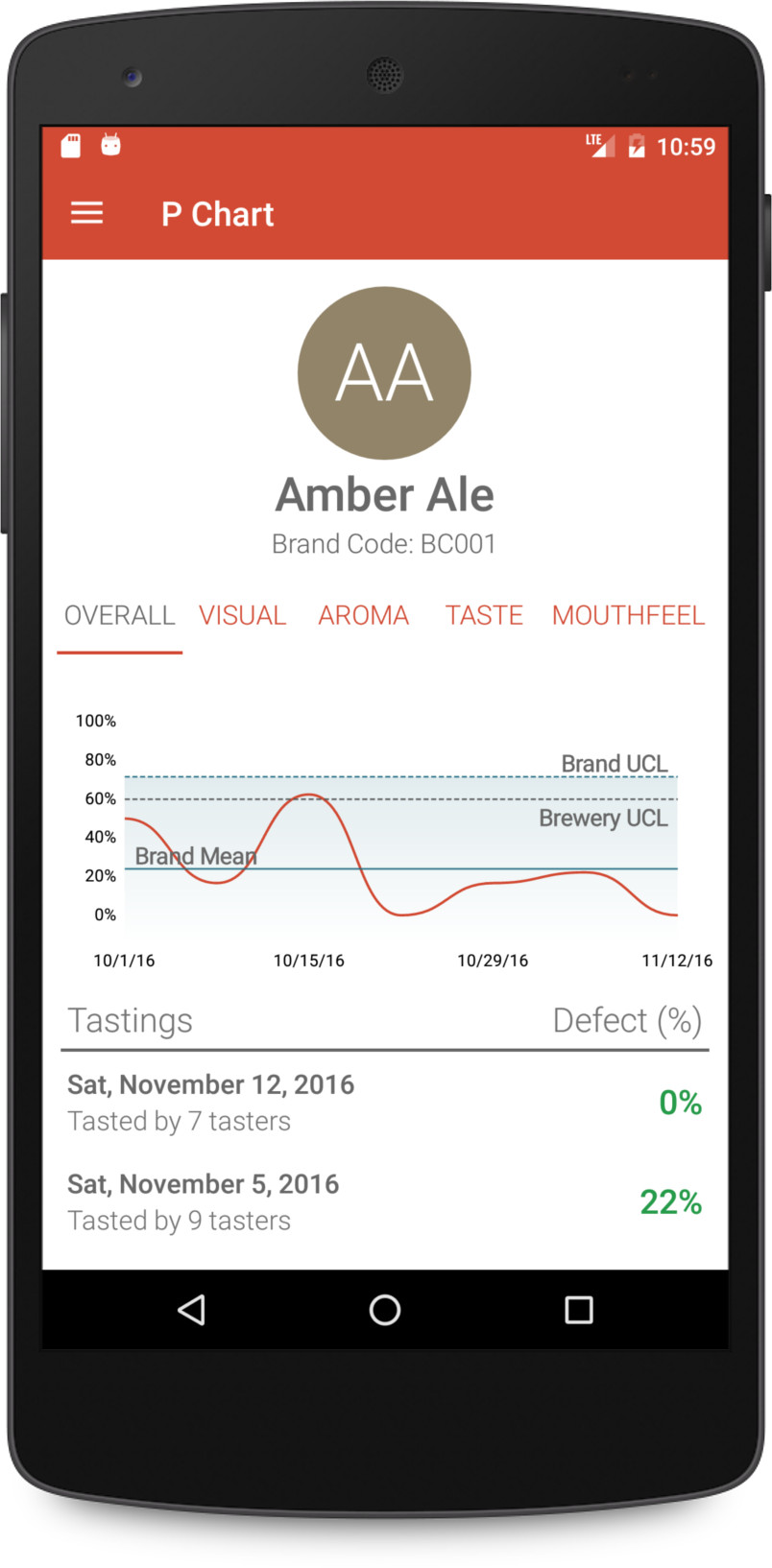Switch to the Visual tab

[x=242, y=615]
